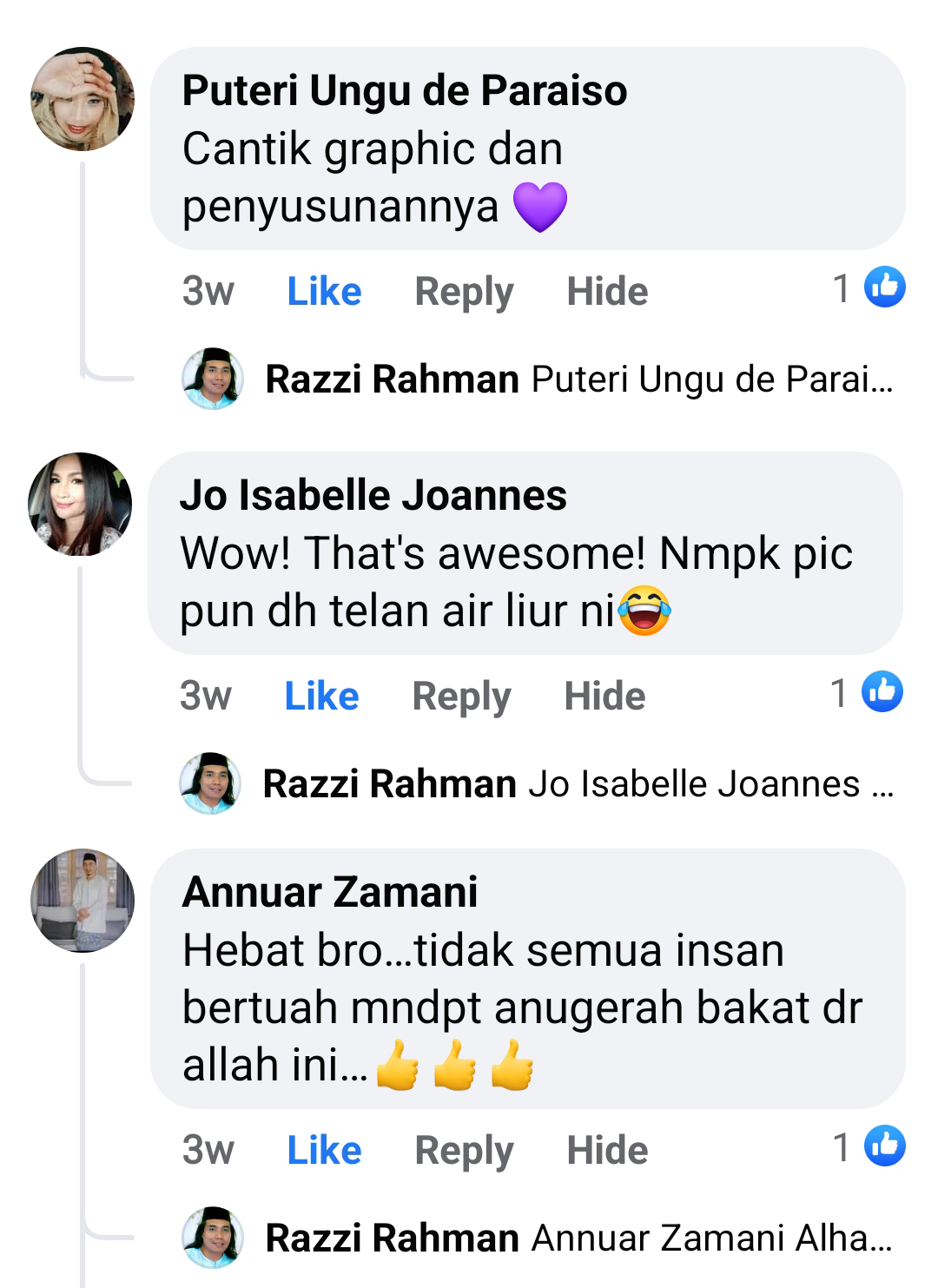Reply to Annuar Zamani's comment
Viewport: 938px width, 1288px height.
464,1150
